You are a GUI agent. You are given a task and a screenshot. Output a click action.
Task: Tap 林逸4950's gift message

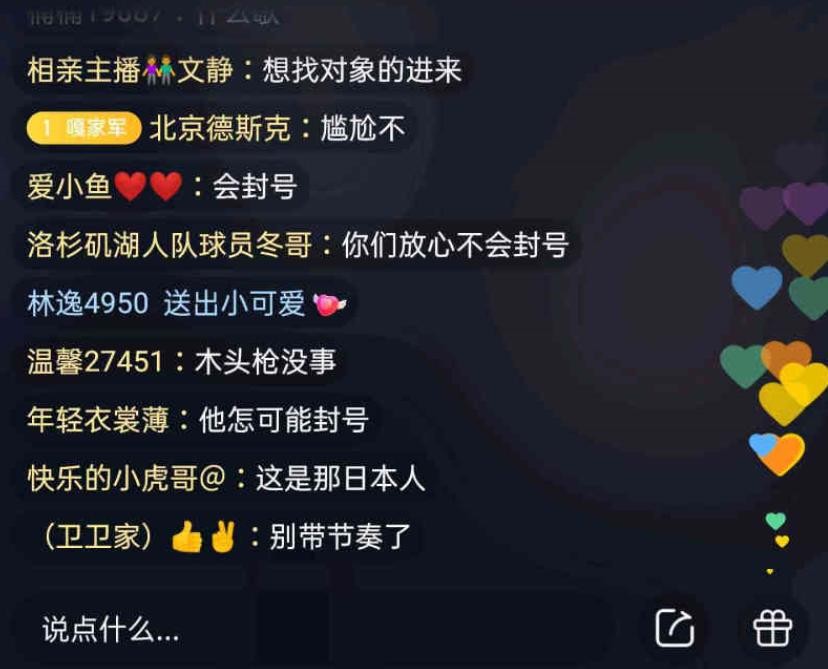click(x=186, y=304)
